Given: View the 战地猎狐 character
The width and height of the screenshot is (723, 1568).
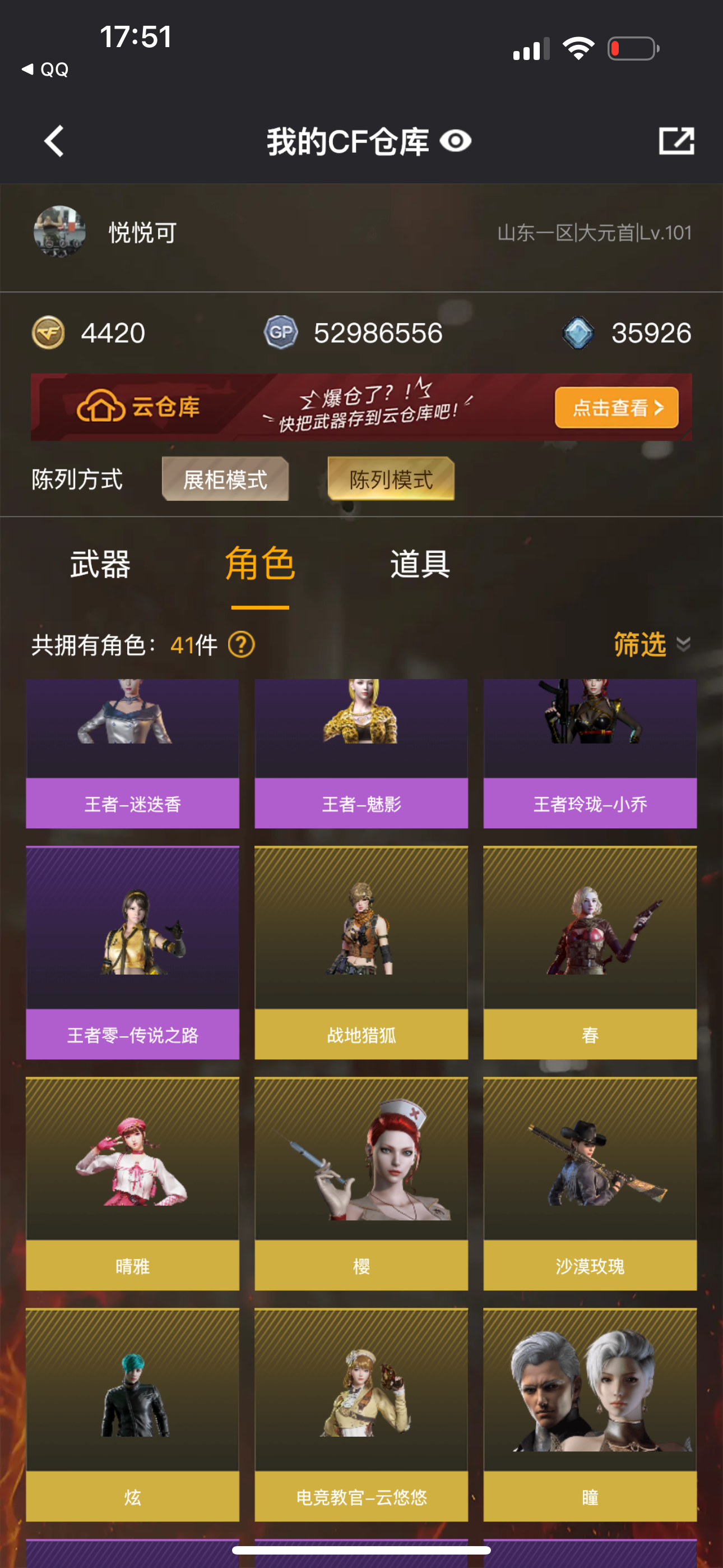Looking at the screenshot, I should click(361, 953).
